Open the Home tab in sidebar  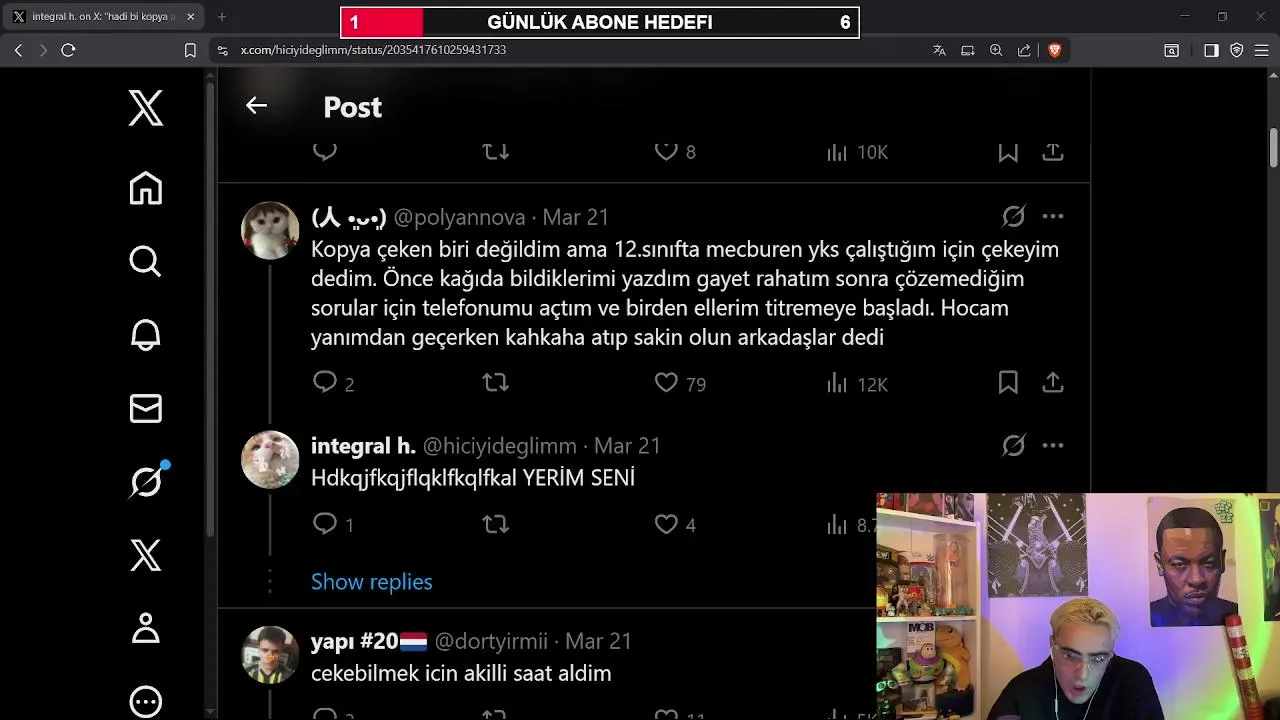point(146,188)
